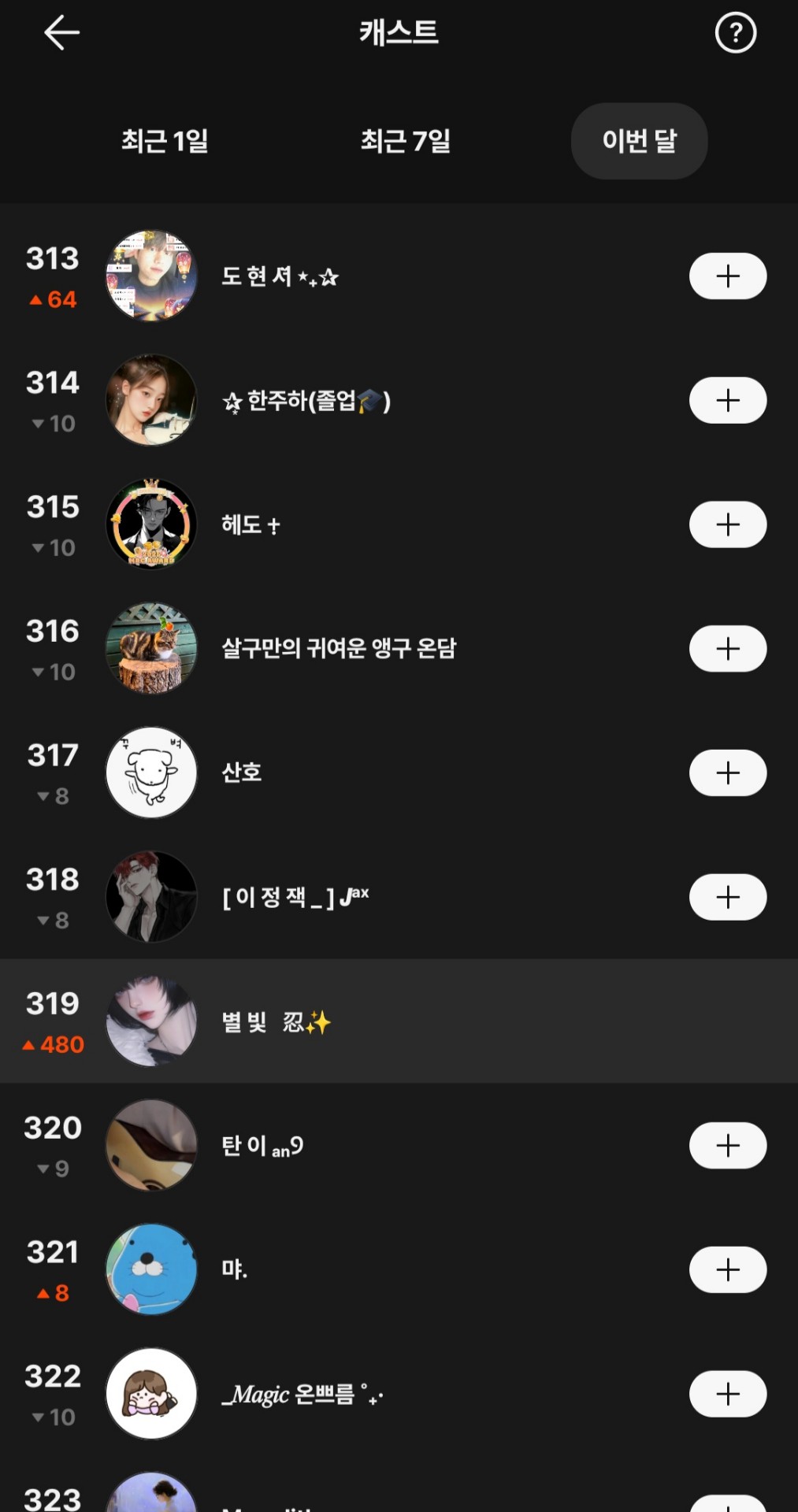Viewport: 798px width, 1512px height.
Task: Tap the plus button beside [이정잭_]
Action: pyautogui.click(x=727, y=897)
